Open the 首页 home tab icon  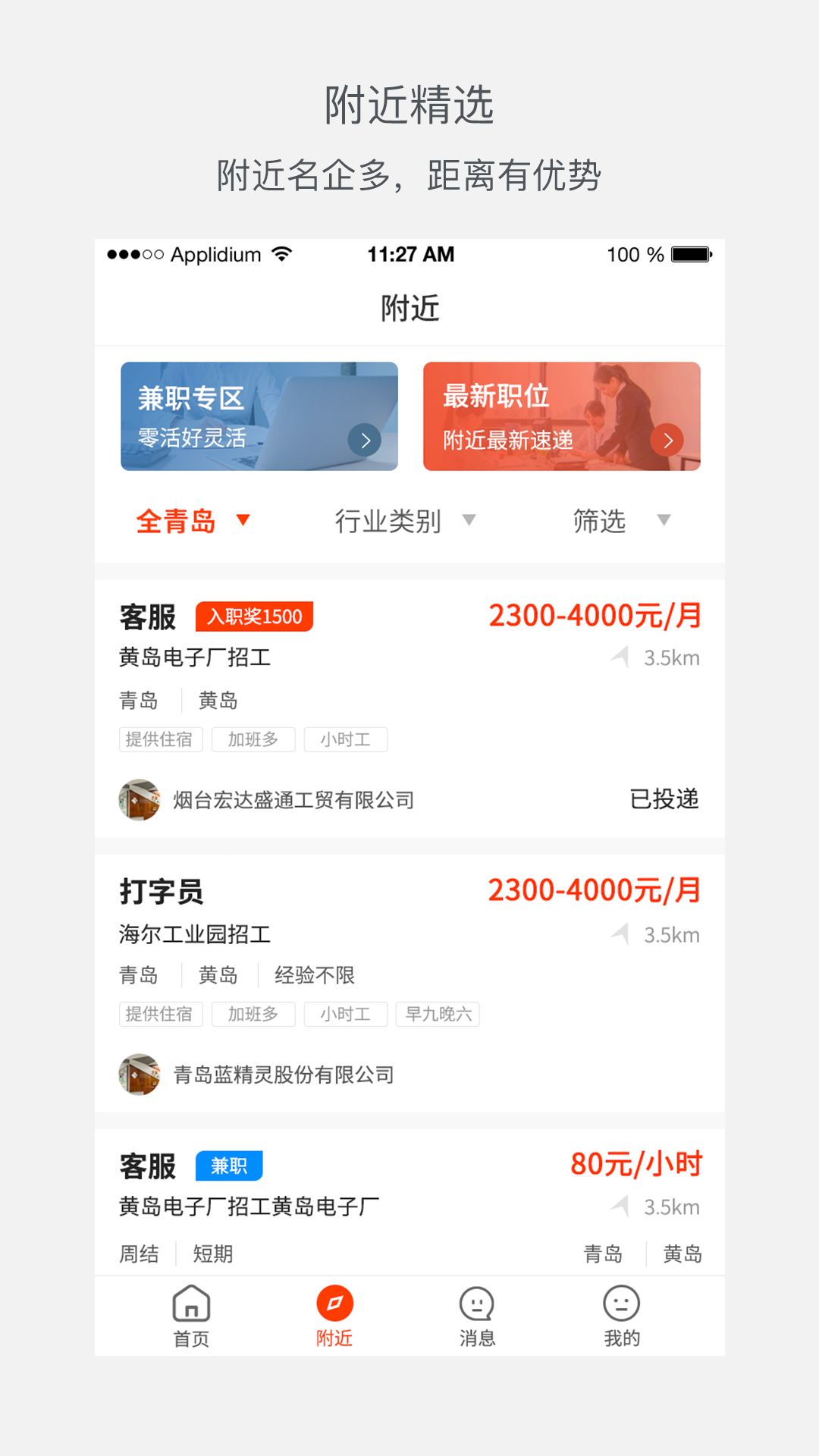[x=191, y=1316]
